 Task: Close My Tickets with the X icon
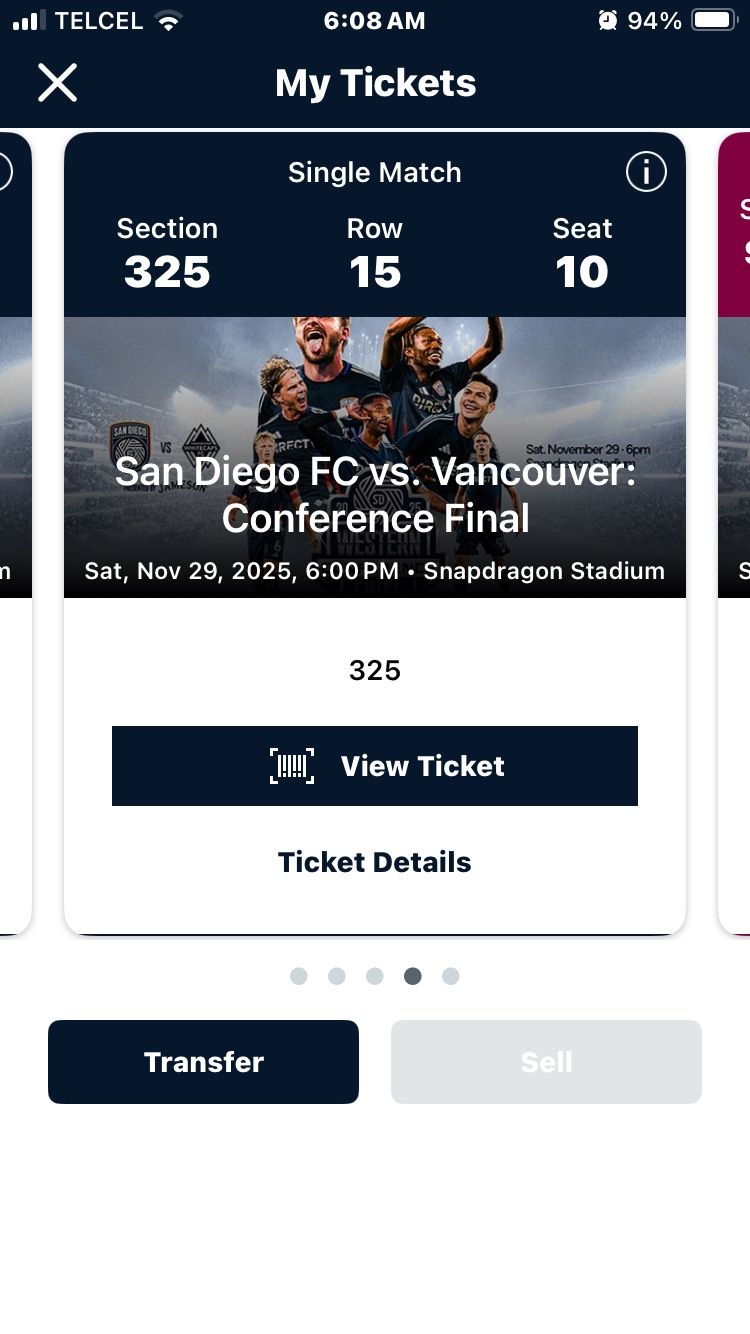57,83
